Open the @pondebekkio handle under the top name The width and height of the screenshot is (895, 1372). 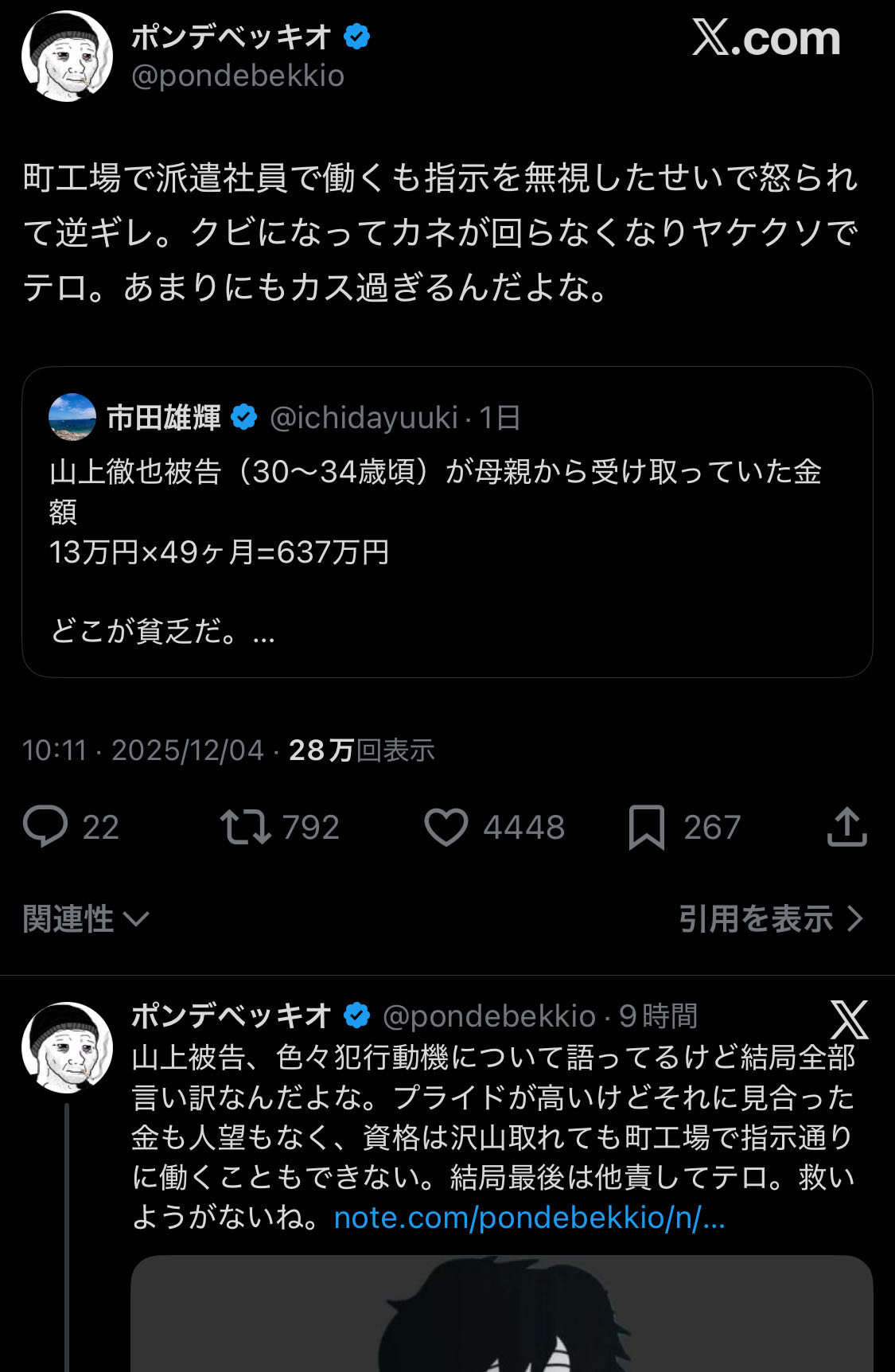[237, 76]
